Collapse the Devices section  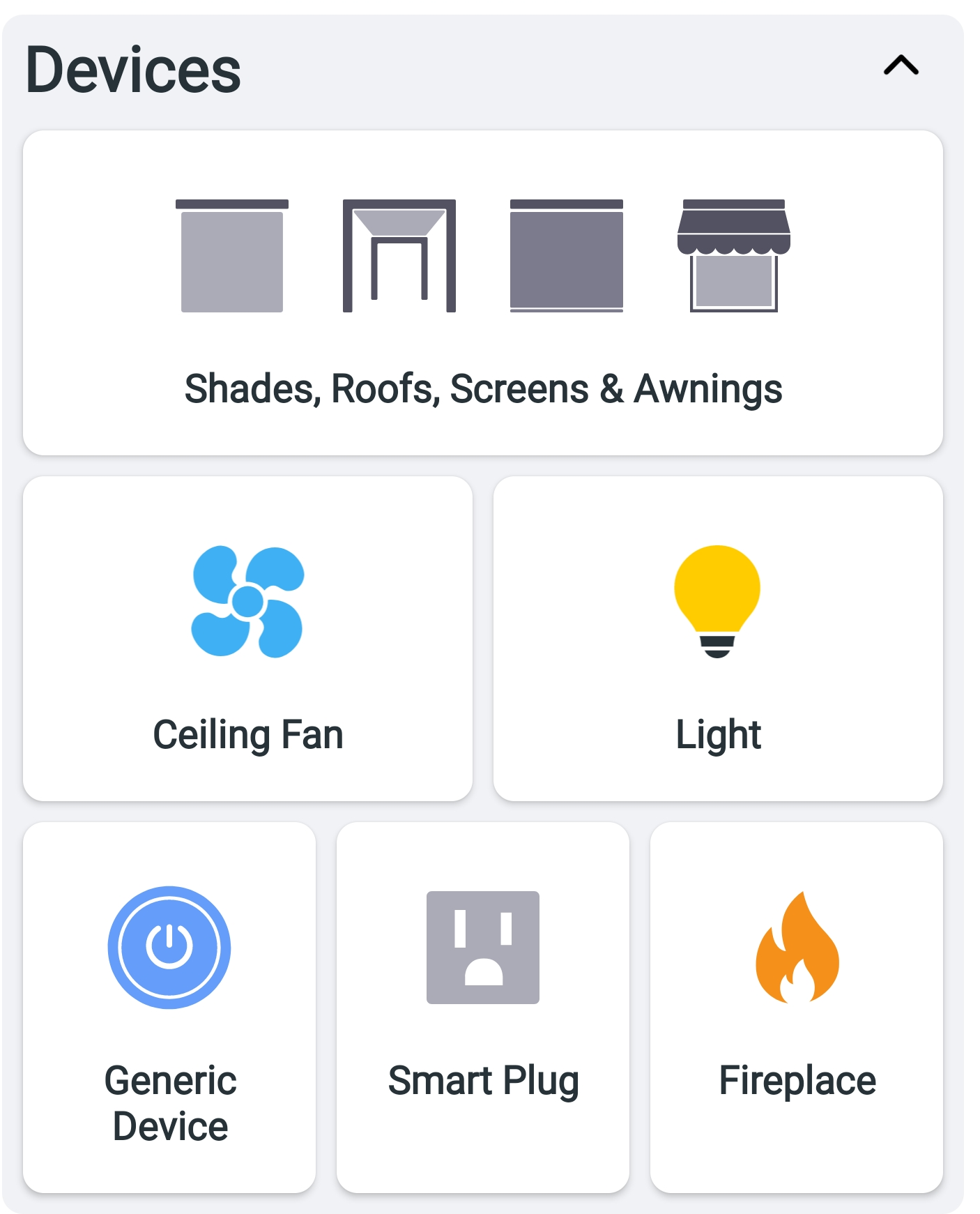click(901, 66)
